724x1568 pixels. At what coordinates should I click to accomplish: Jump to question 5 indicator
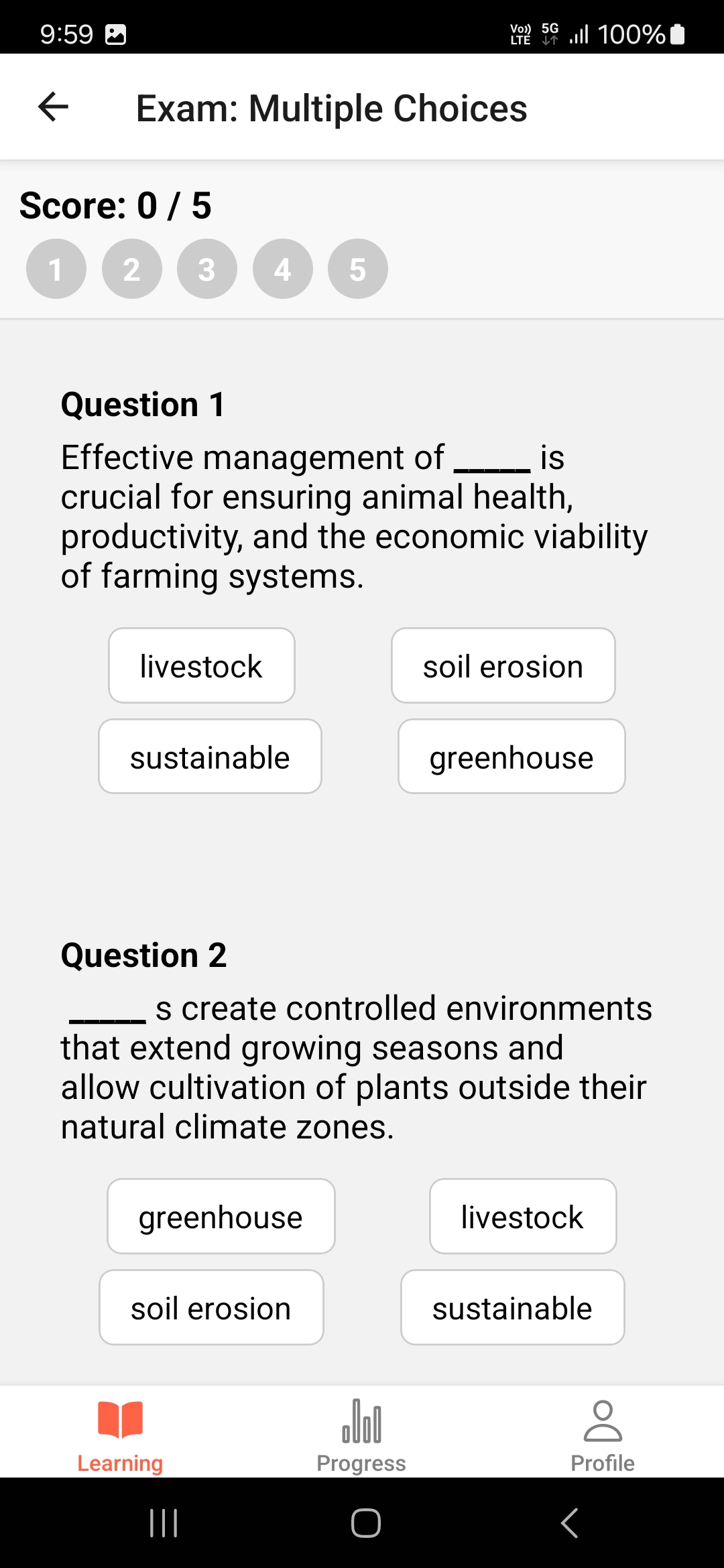coord(358,269)
